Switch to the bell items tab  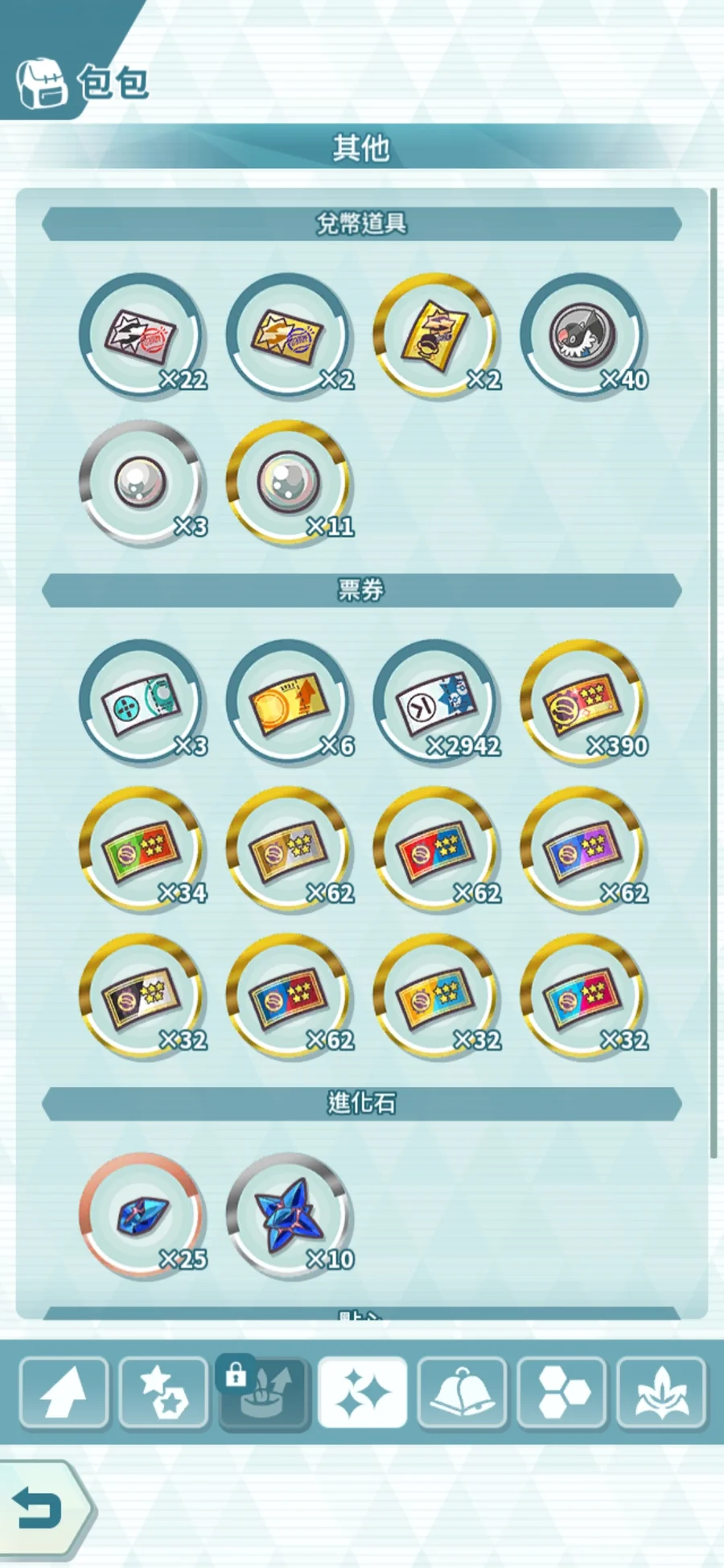point(462,1393)
